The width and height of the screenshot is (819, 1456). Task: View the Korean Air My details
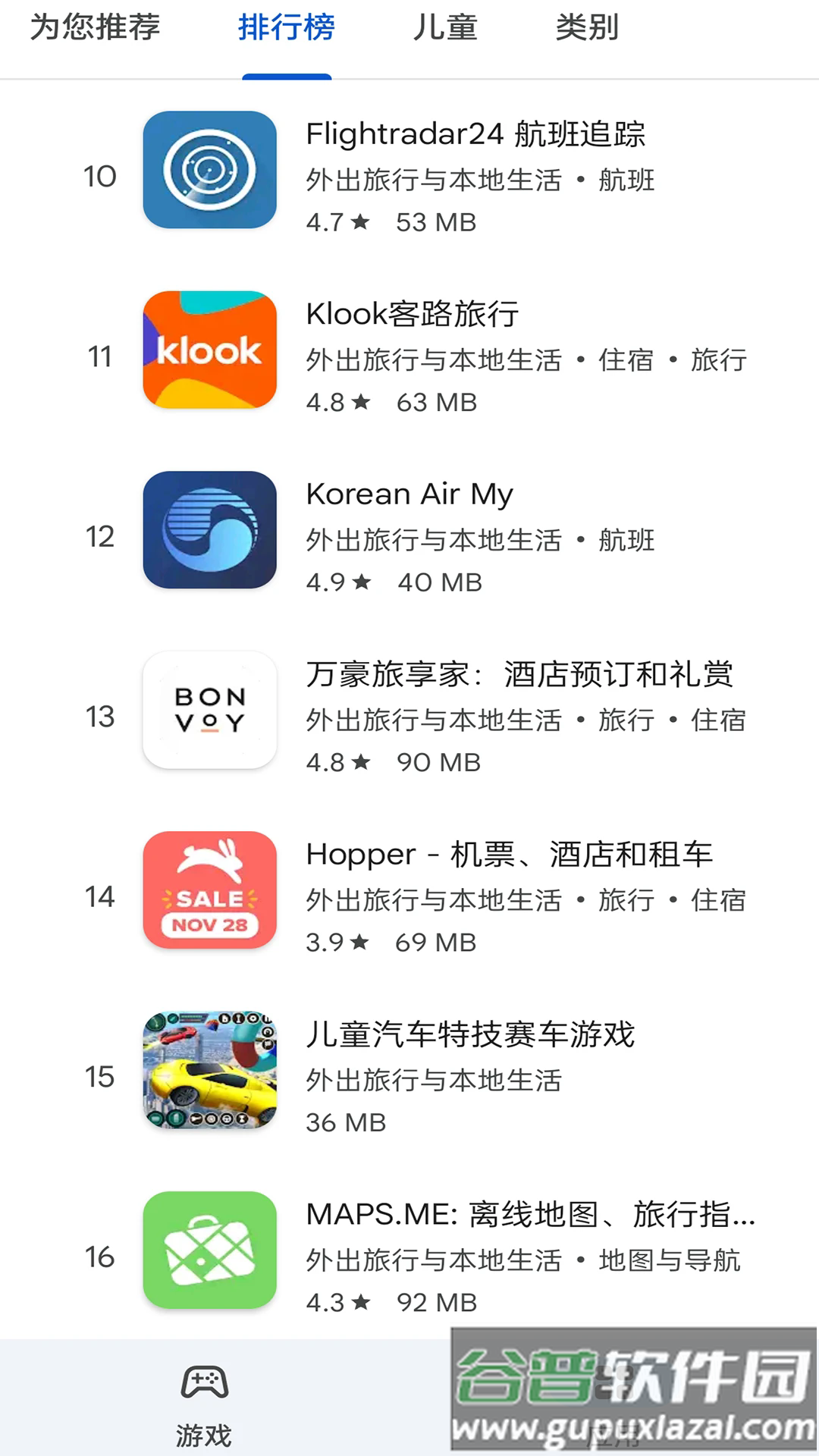coord(409,494)
